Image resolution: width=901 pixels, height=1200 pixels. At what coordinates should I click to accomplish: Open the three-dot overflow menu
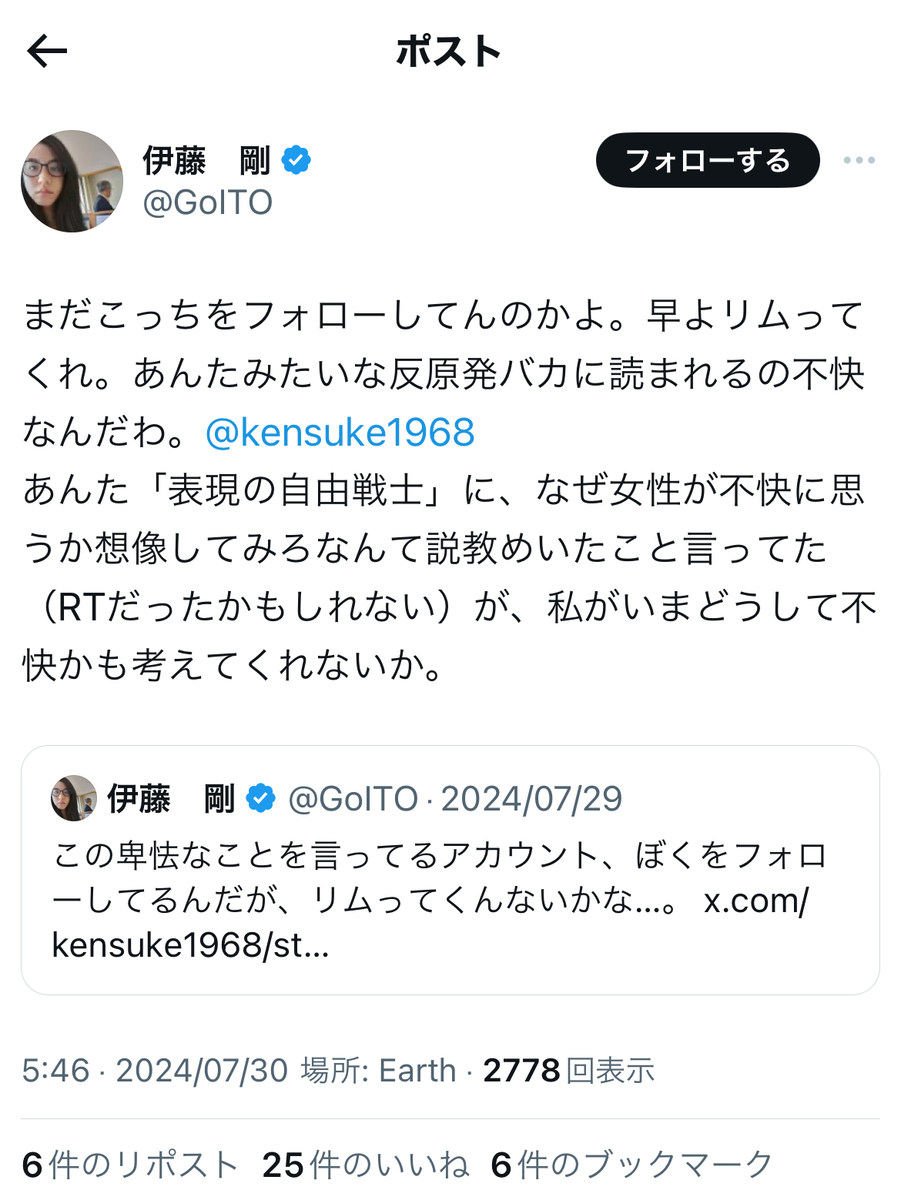tap(859, 161)
